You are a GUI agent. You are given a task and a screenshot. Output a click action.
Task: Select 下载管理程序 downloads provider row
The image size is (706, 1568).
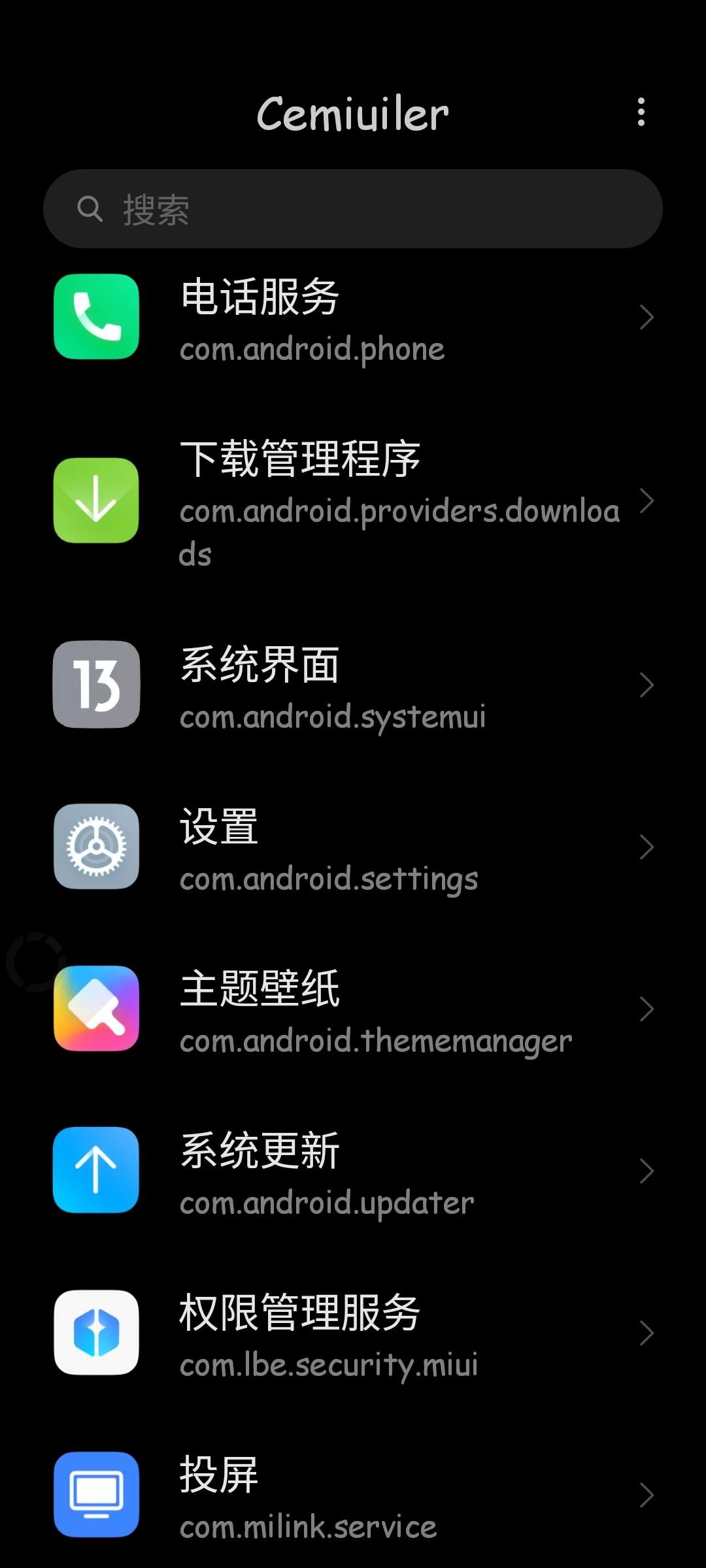coord(353,502)
